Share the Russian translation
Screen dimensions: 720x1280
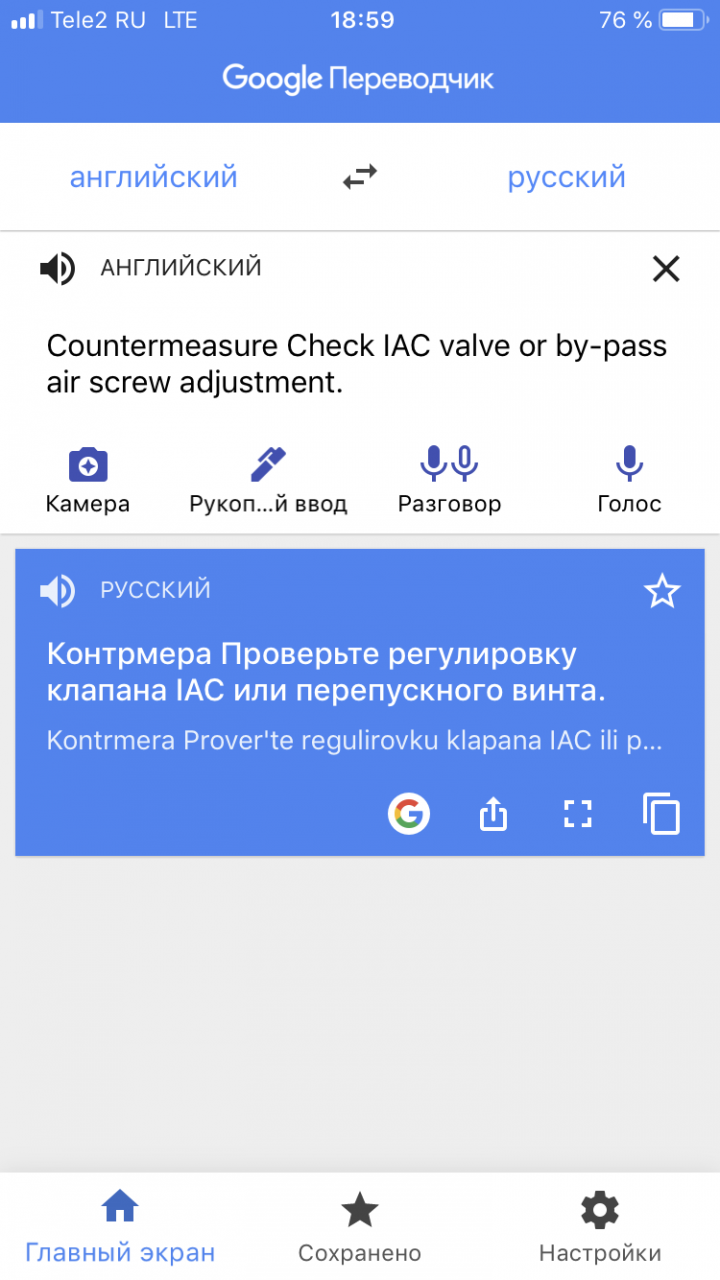[x=492, y=815]
